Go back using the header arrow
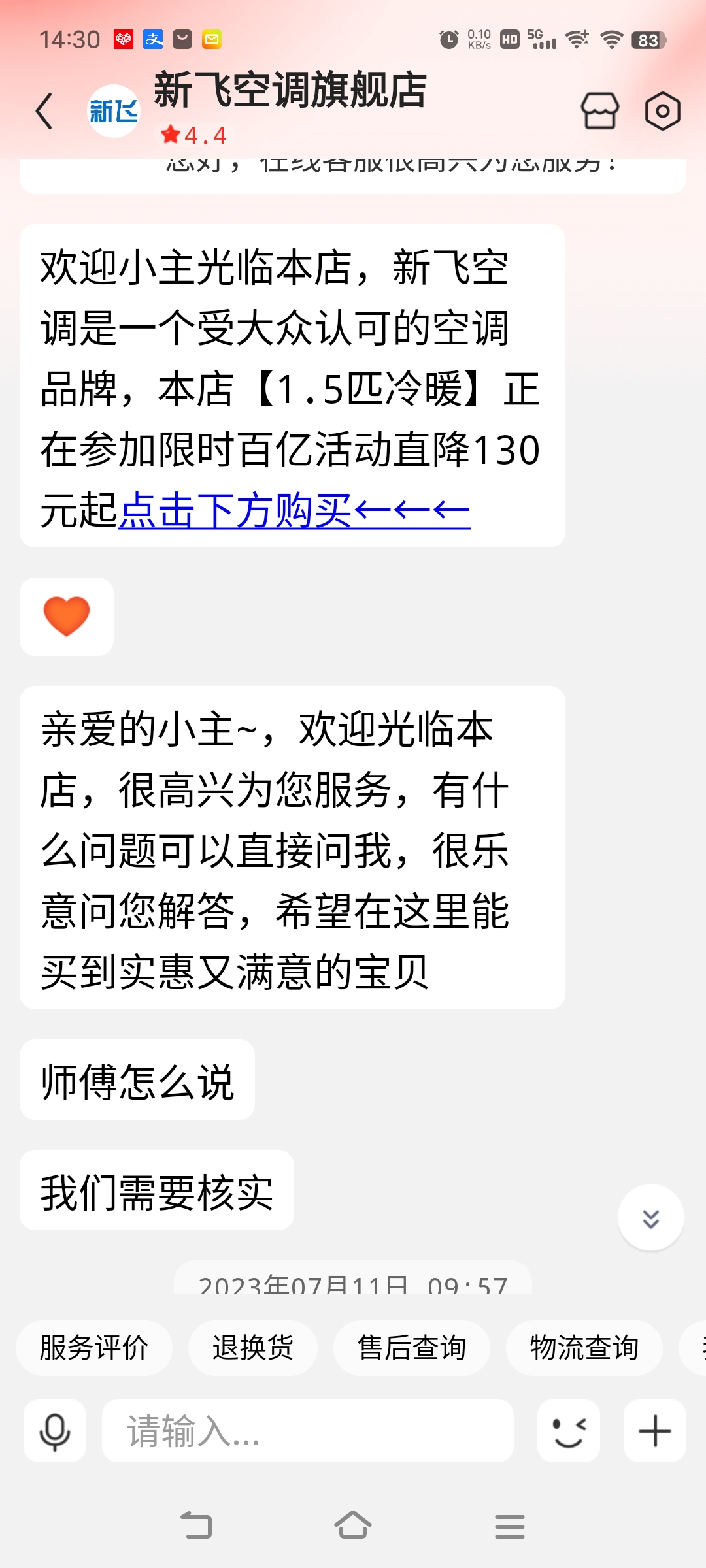Image resolution: width=706 pixels, height=1568 pixels. coord(44,111)
